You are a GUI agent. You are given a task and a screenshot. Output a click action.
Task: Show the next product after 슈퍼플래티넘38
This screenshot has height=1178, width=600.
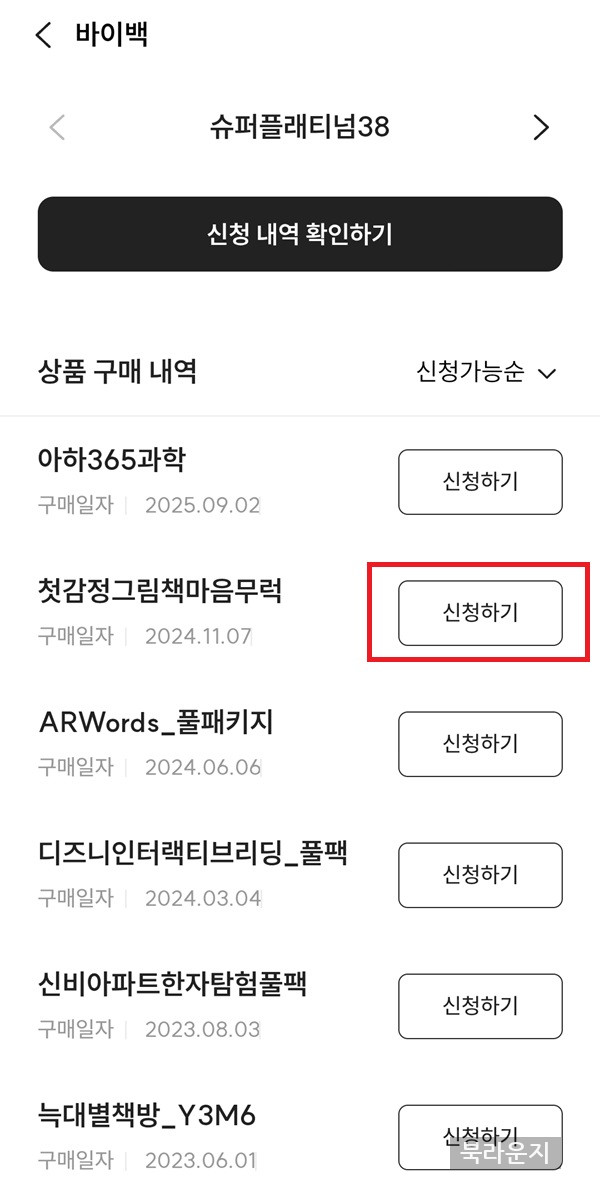click(x=541, y=127)
